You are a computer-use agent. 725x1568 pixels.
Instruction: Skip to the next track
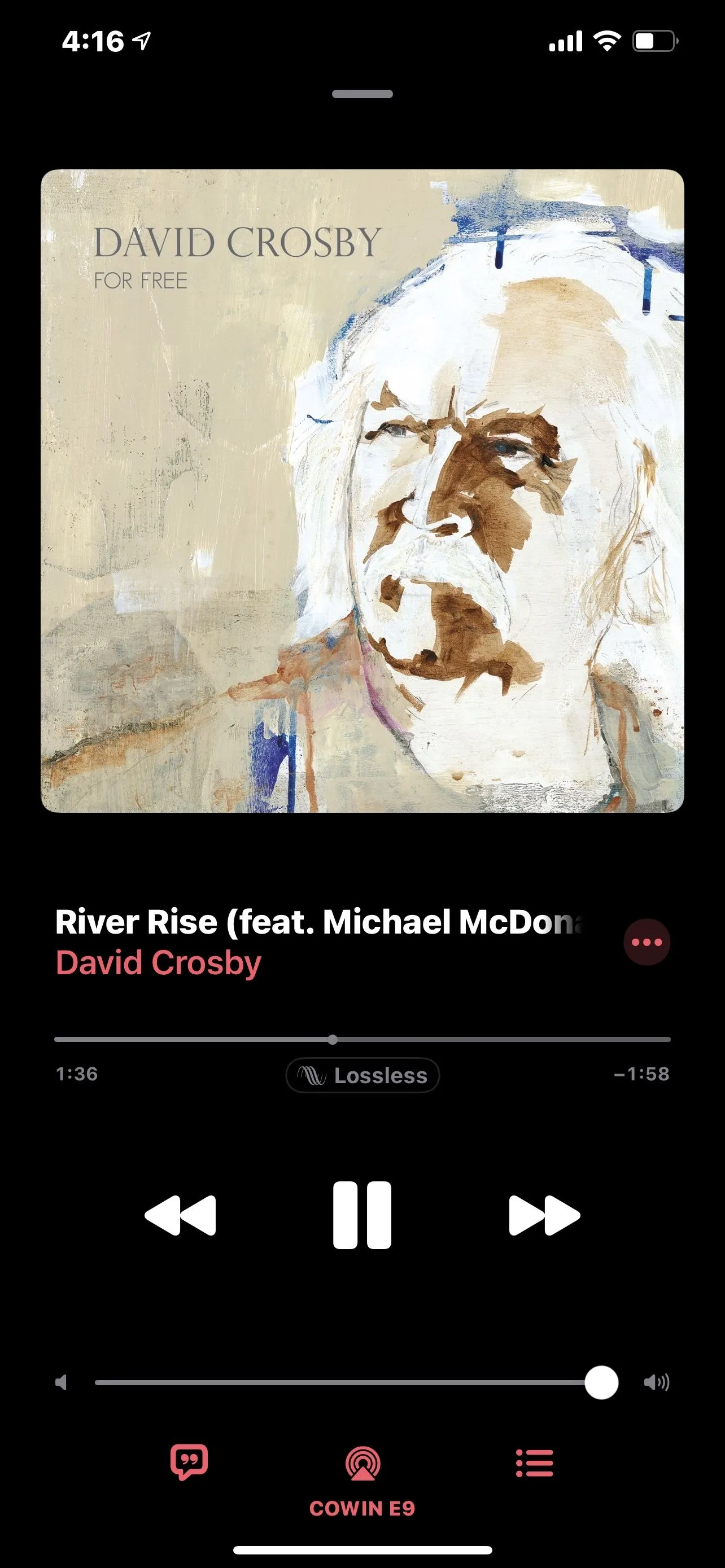[544, 1215]
